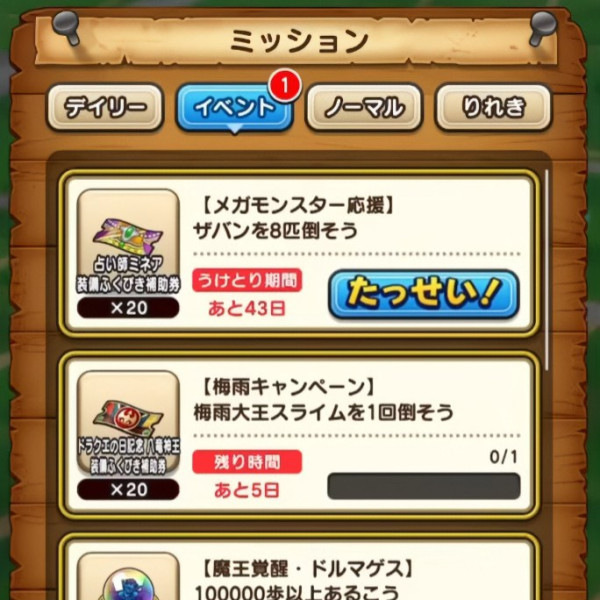Open the 梅雨キャンペーン mission card
The width and height of the screenshot is (600, 600).
[300, 435]
